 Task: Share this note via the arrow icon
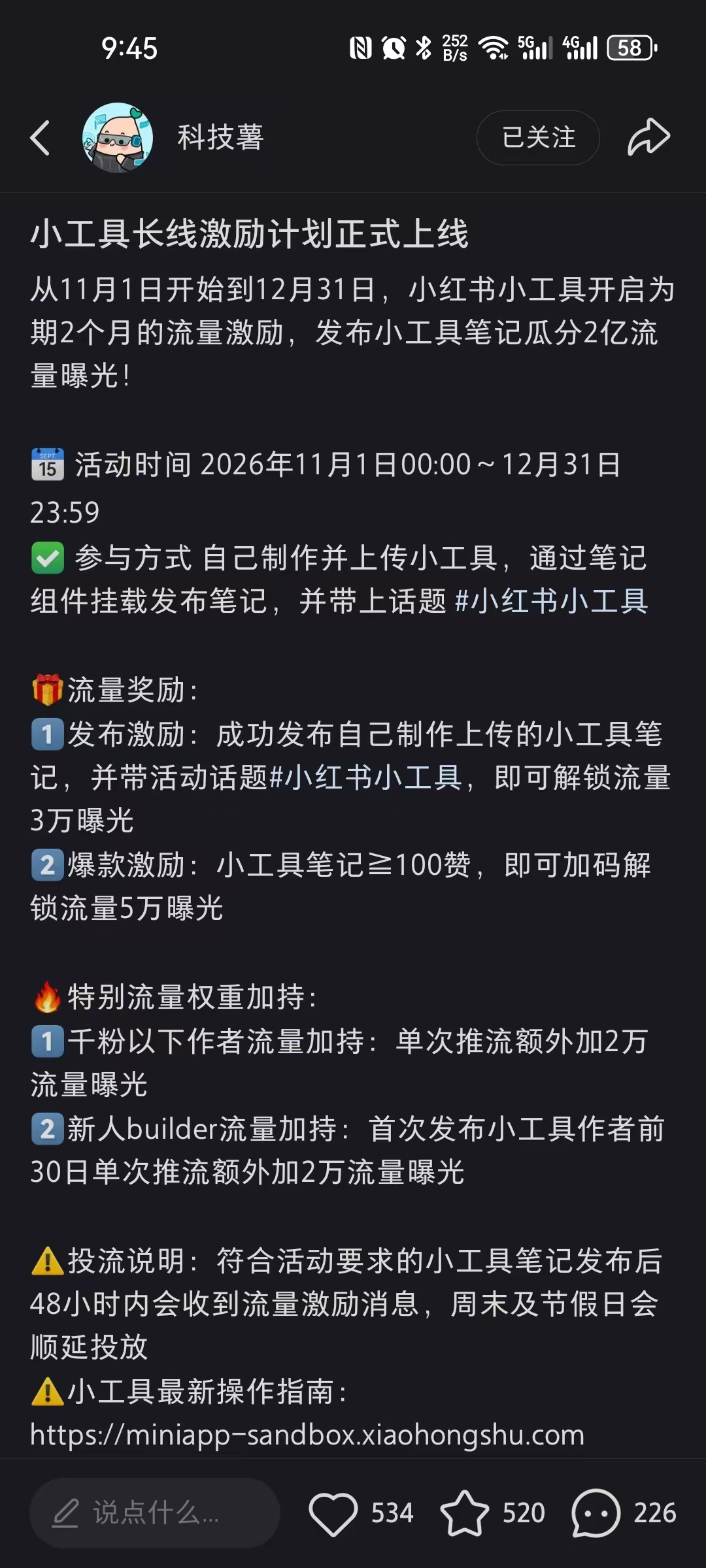coord(648,137)
